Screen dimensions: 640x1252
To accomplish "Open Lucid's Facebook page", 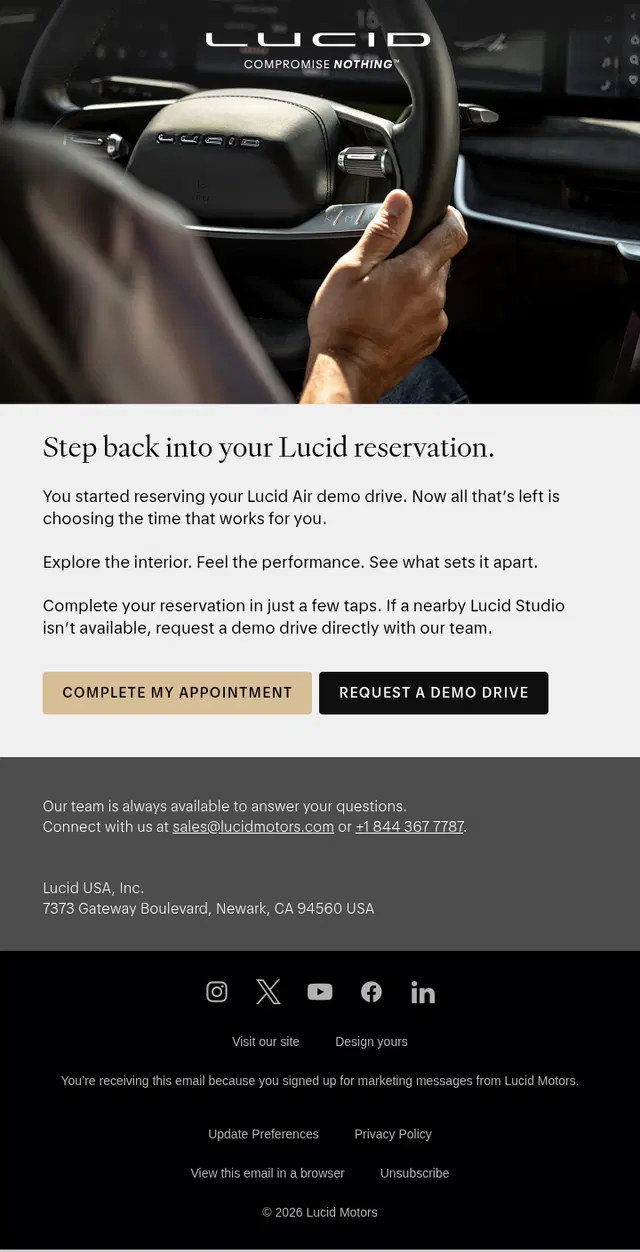I will click(x=371, y=992).
